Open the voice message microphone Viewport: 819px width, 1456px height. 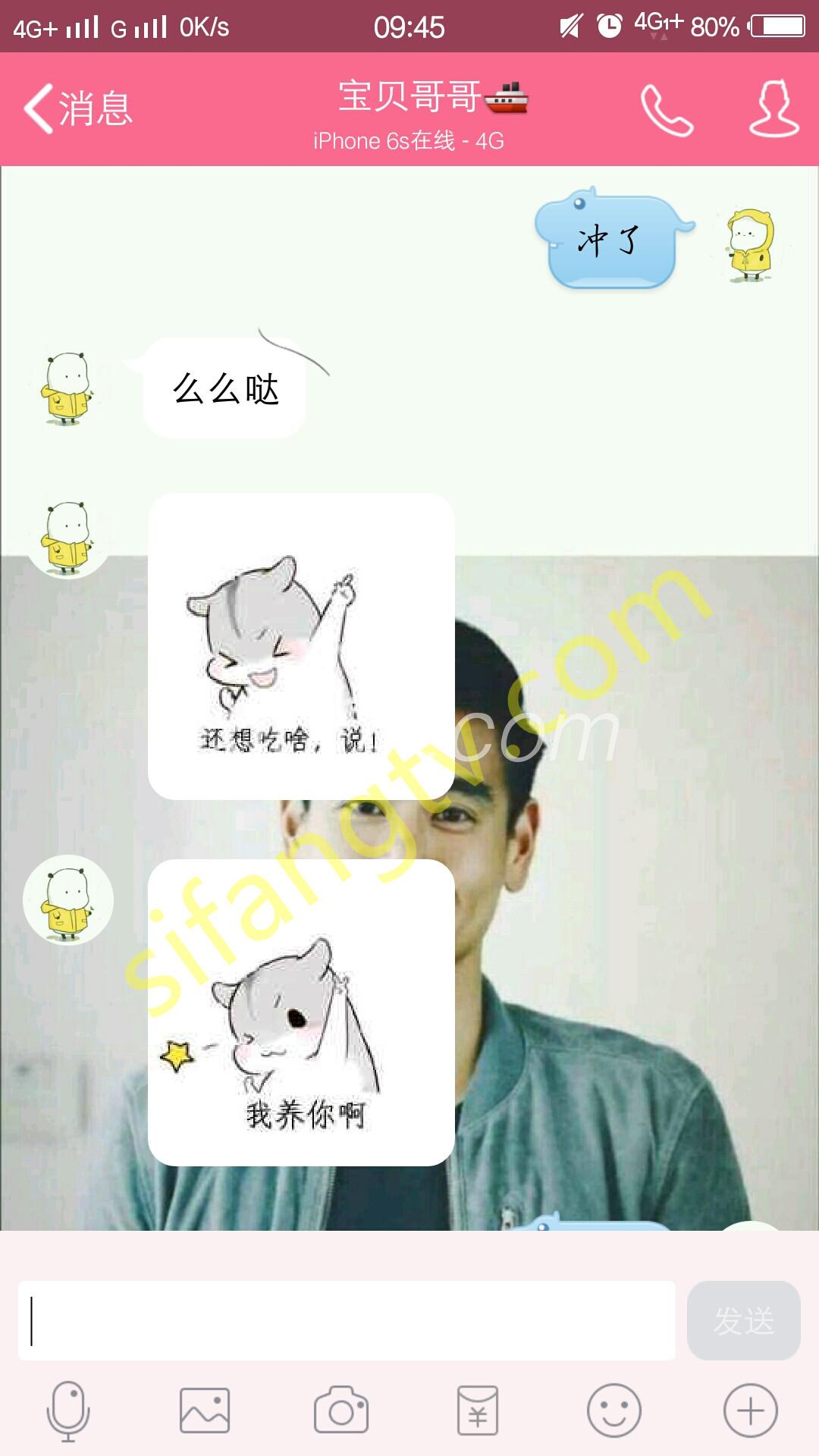(x=68, y=1410)
